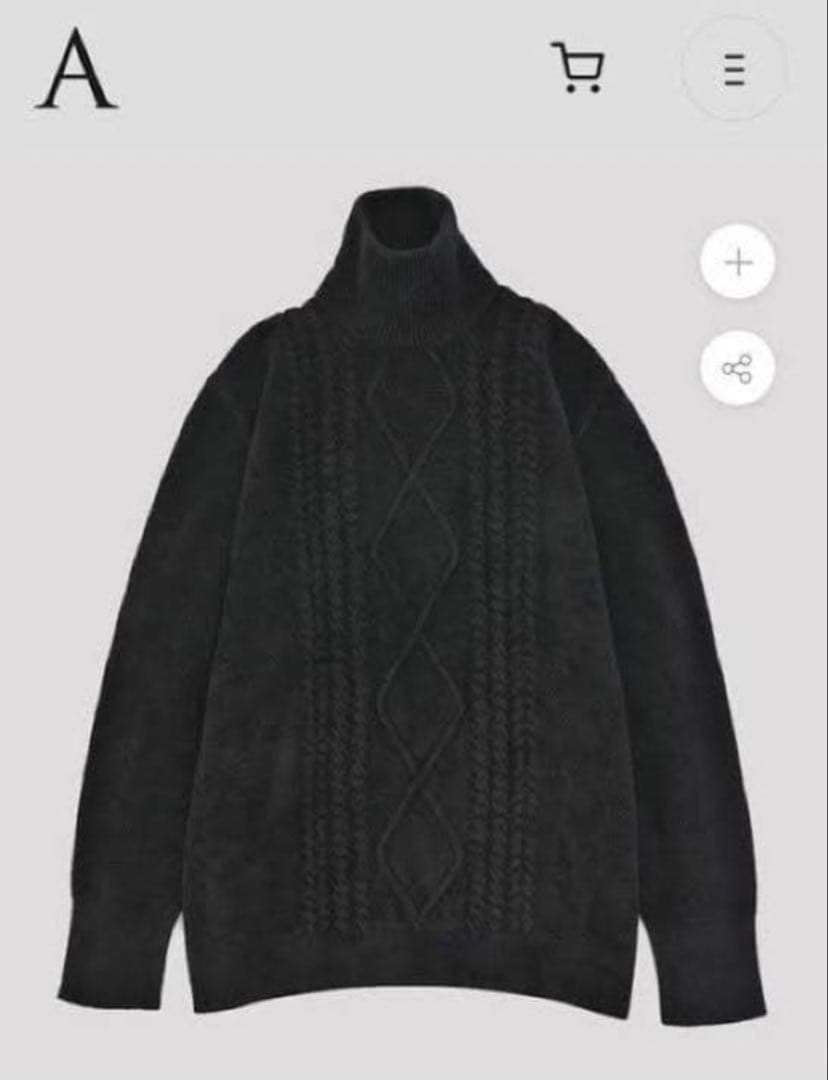This screenshot has width=828, height=1080.
Task: Open the main menu button
Action: (x=735, y=69)
